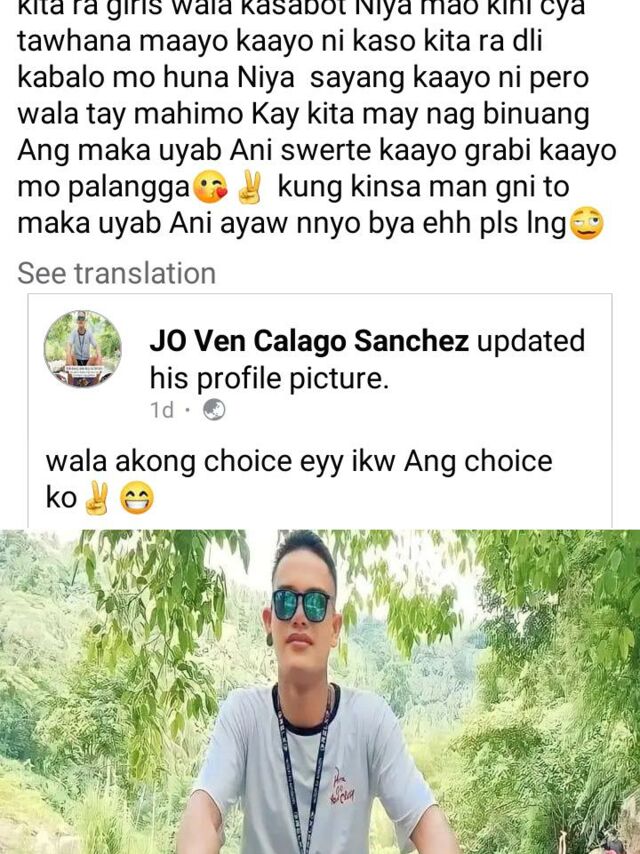
Task: Tap See translation under the post
Action: click(x=117, y=273)
